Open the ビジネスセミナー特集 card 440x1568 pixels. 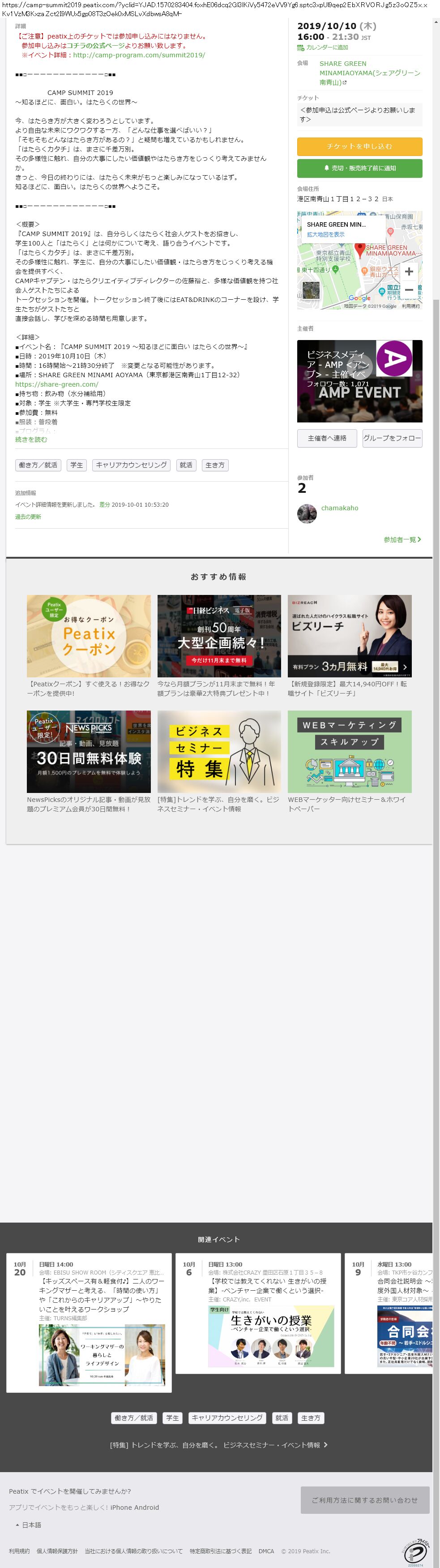coord(219,751)
